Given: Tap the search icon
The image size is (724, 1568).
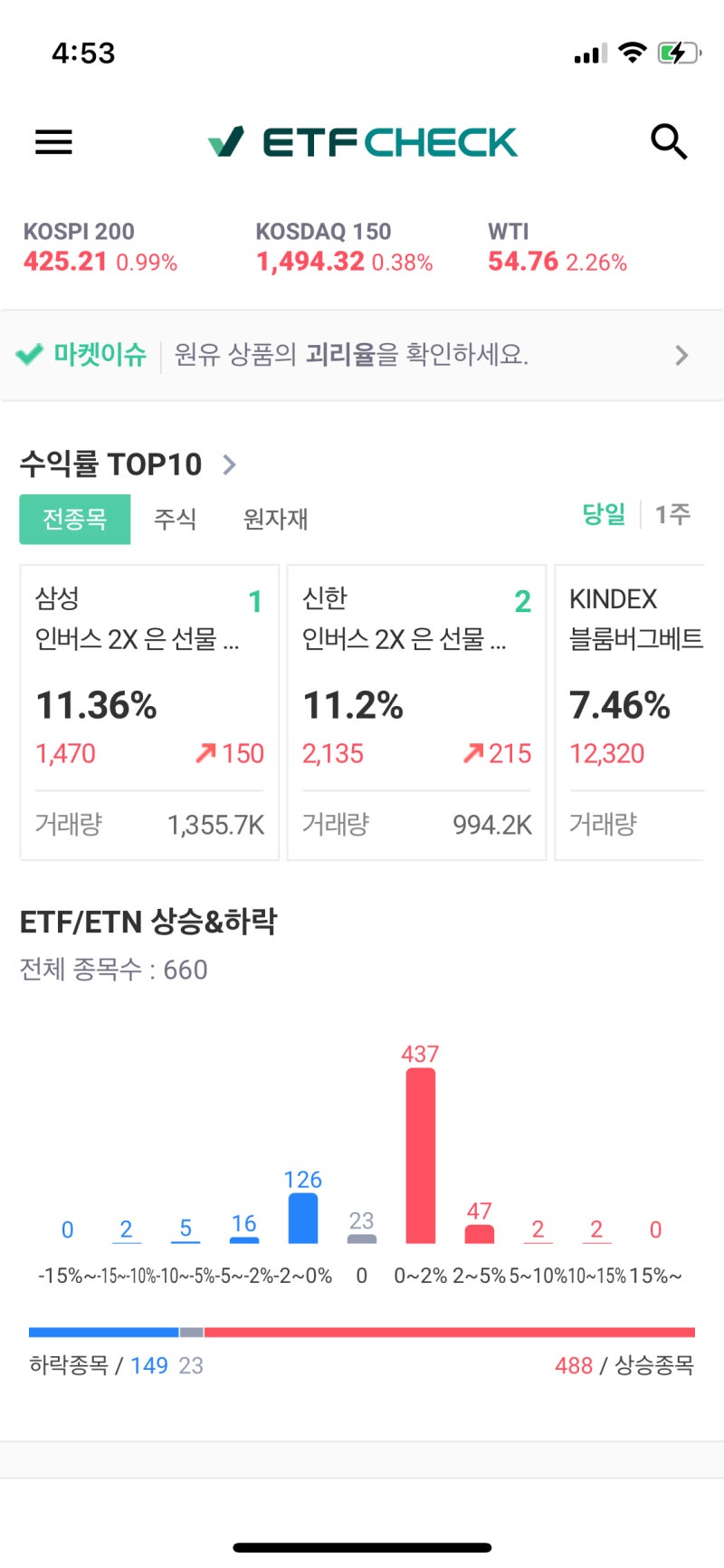Looking at the screenshot, I should [x=669, y=142].
